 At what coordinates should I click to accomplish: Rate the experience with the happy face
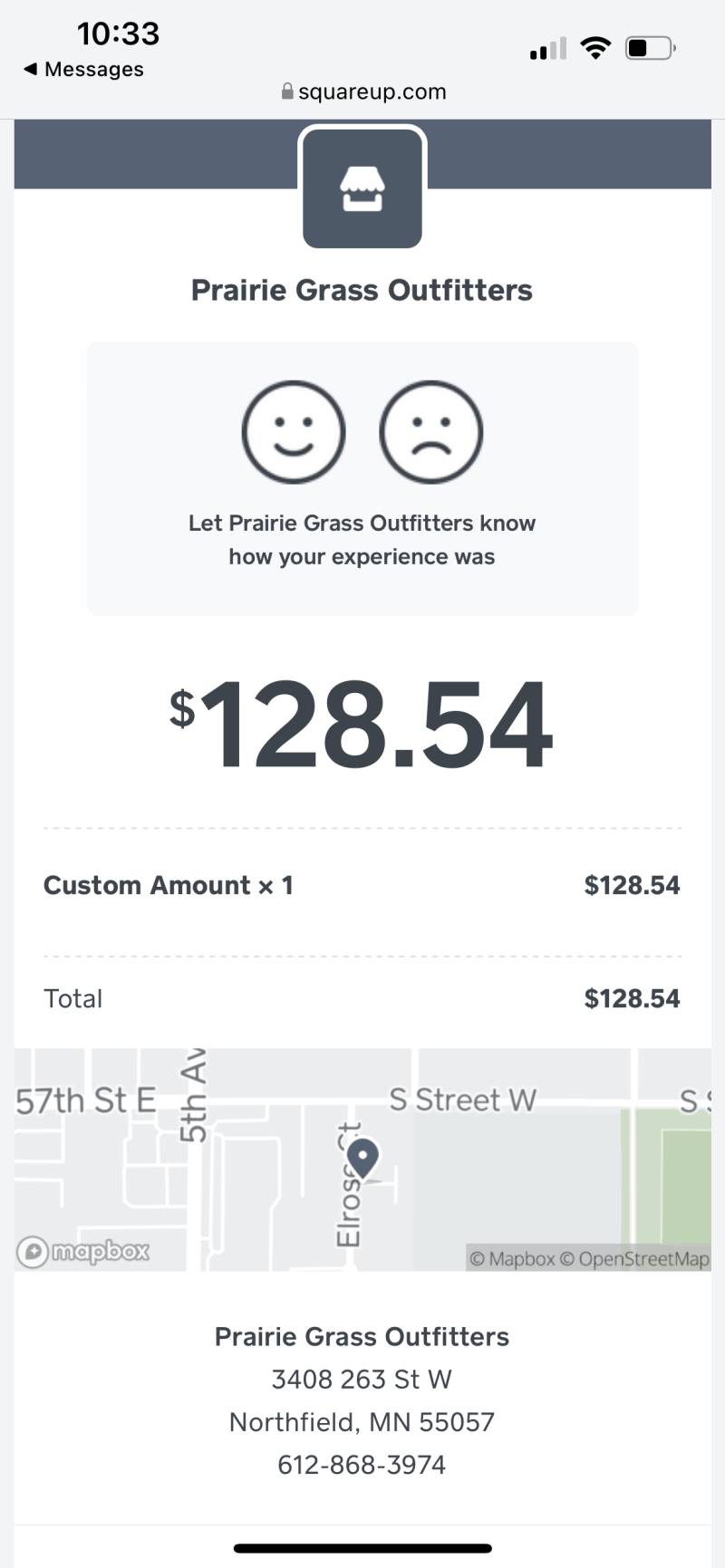[294, 432]
